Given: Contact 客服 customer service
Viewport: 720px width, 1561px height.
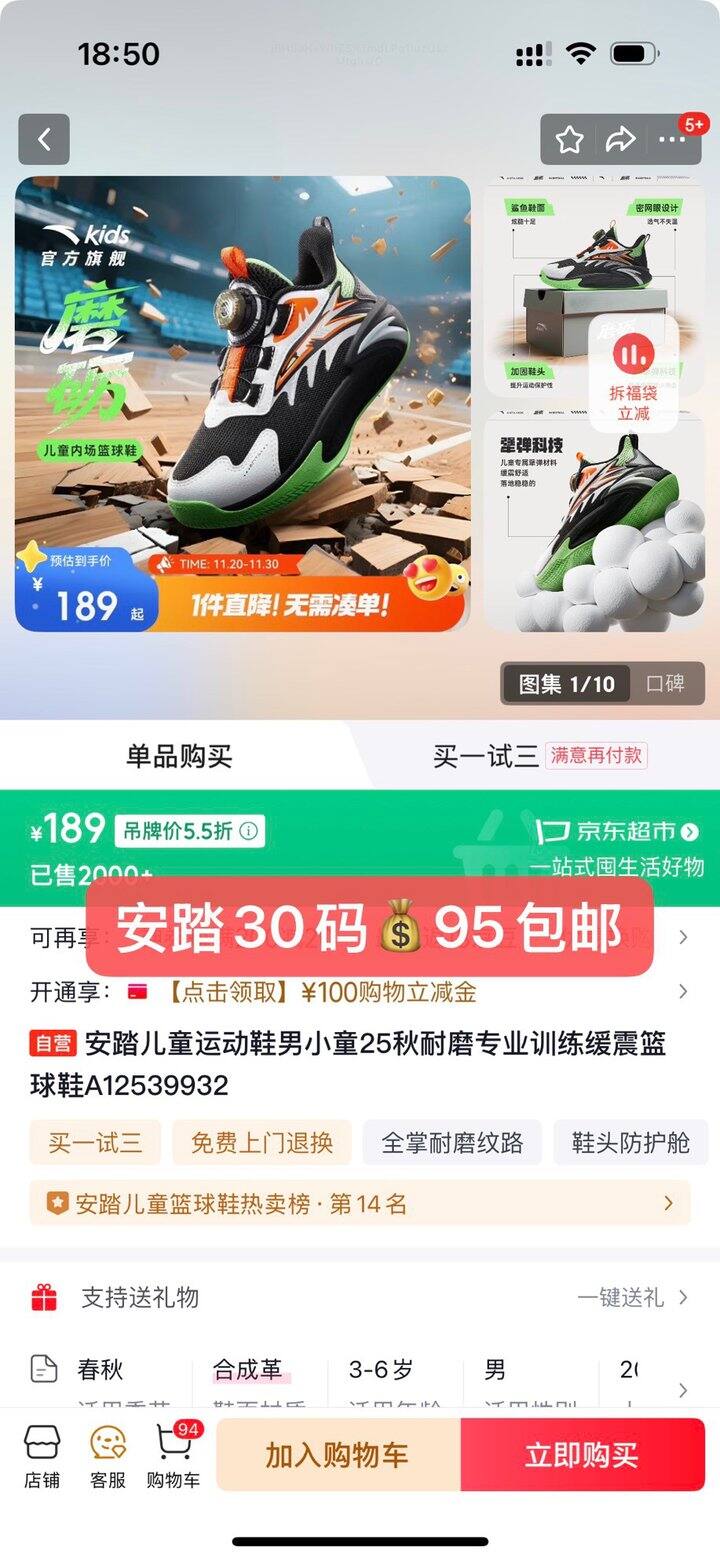Looking at the screenshot, I should click(106, 1455).
